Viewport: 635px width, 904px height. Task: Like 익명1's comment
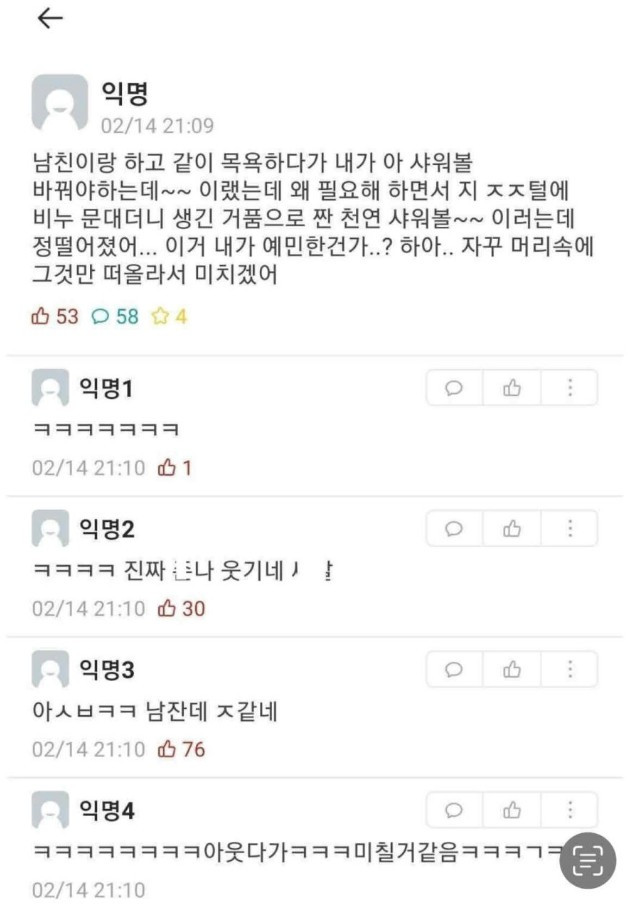click(x=512, y=388)
